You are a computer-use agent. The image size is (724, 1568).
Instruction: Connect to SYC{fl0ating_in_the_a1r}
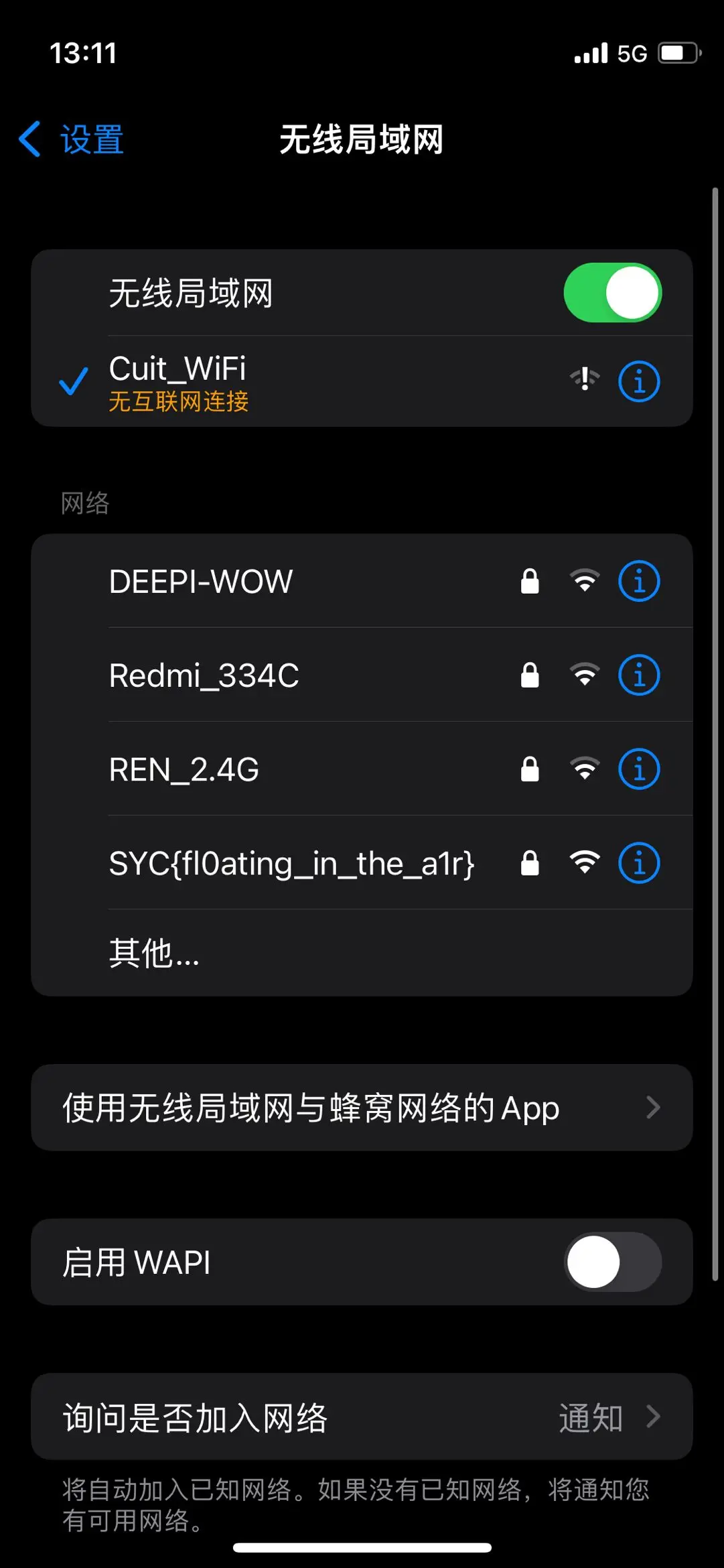[292, 863]
